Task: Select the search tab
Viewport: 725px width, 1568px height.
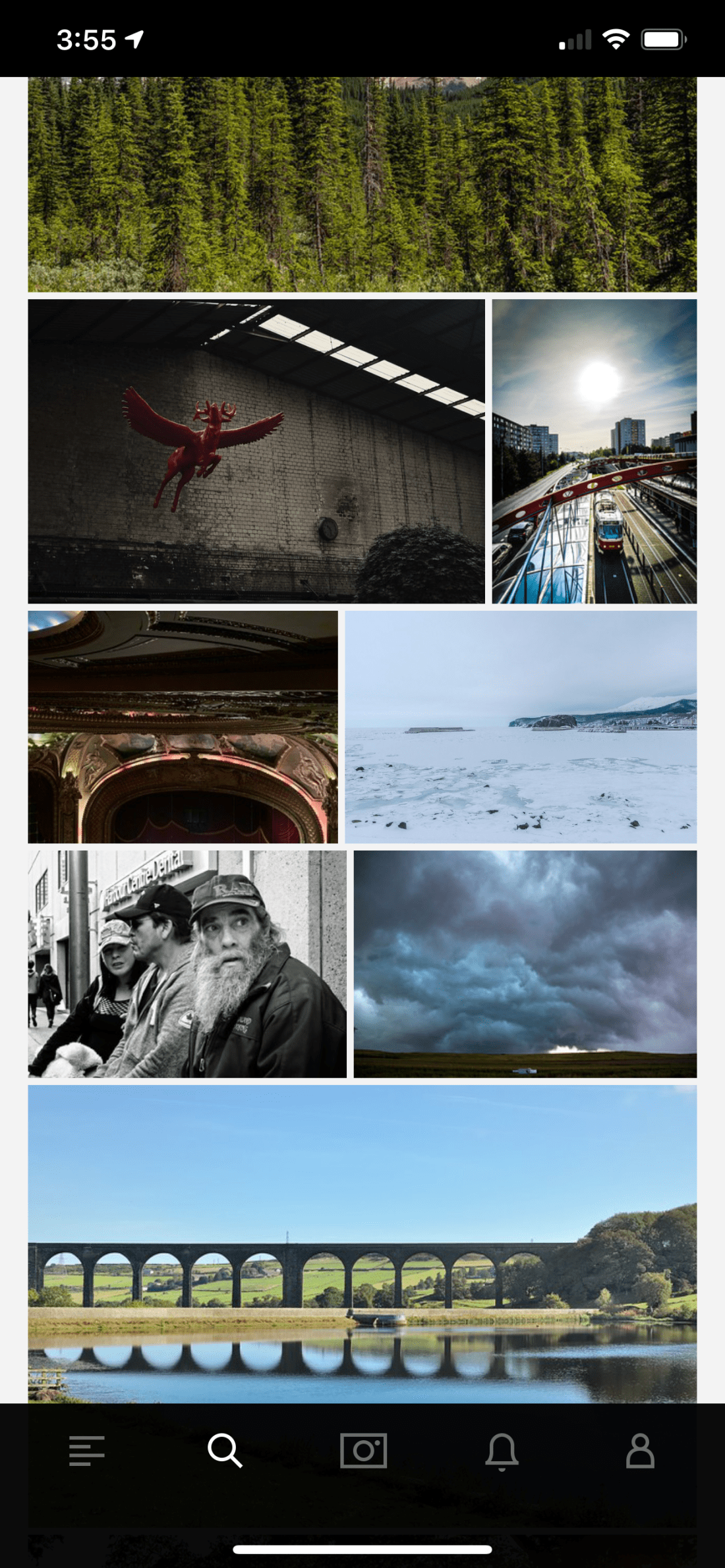Action: pyautogui.click(x=225, y=1451)
